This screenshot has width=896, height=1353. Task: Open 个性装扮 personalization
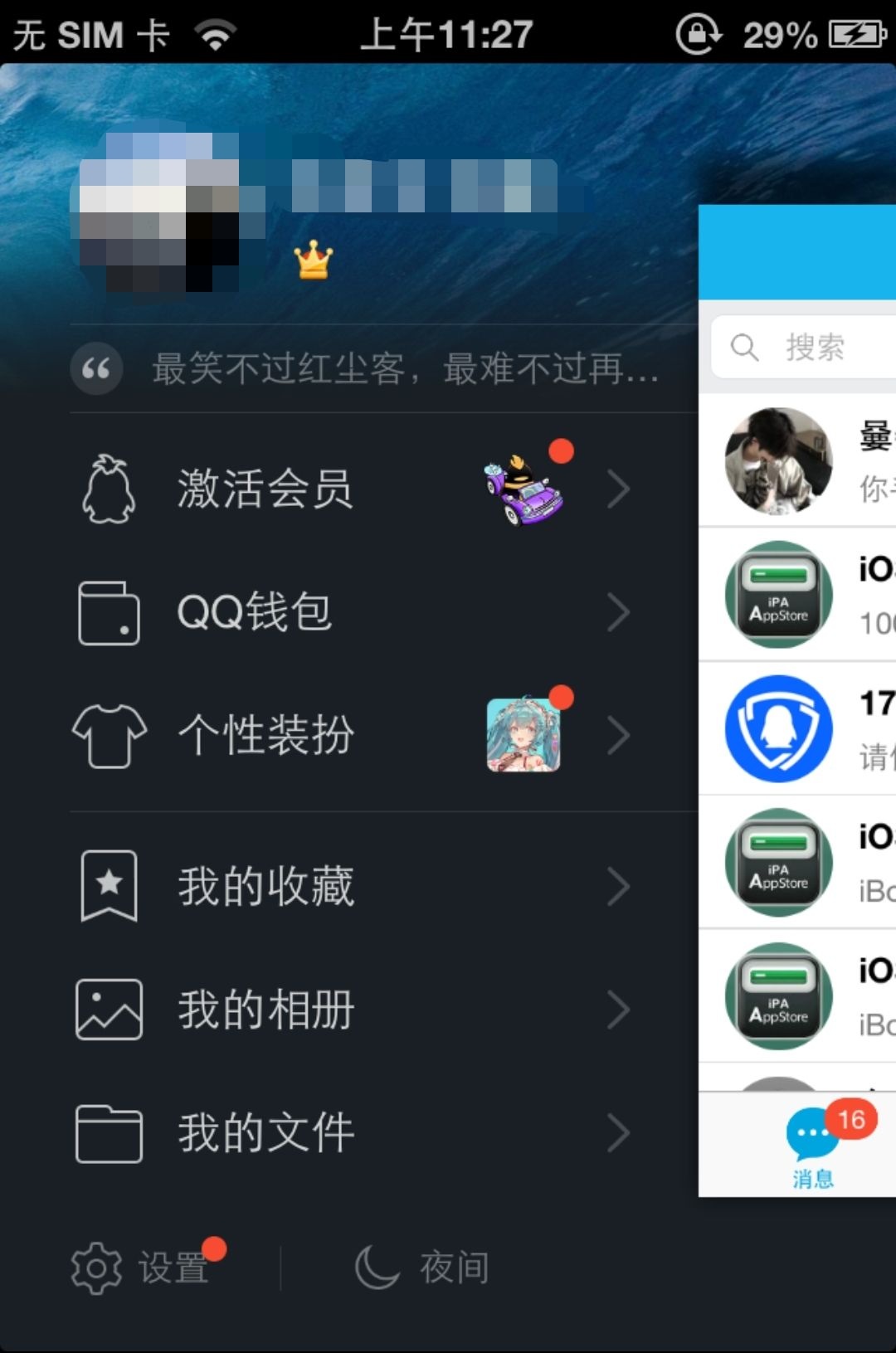click(348, 735)
